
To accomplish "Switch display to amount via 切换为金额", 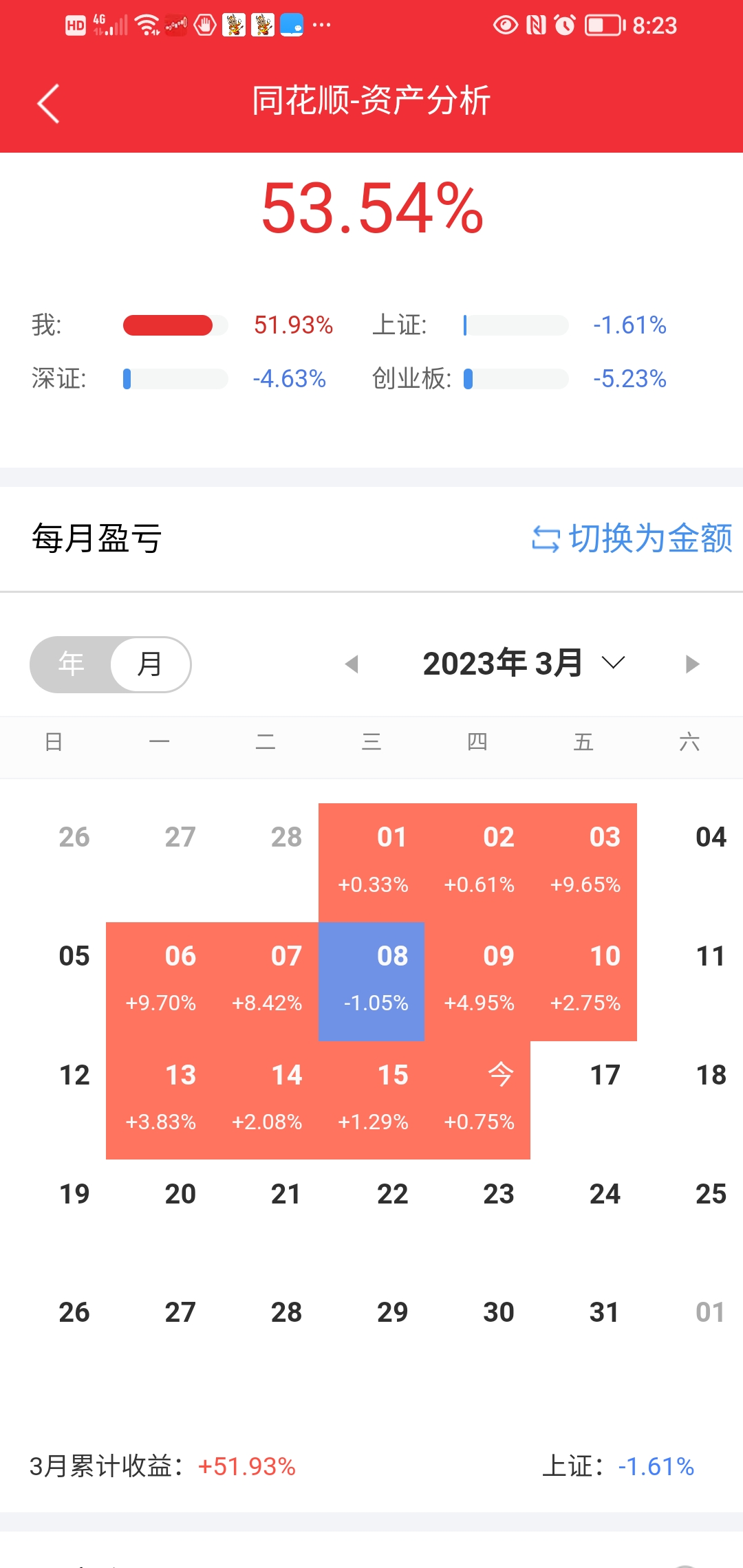I will pyautogui.click(x=632, y=538).
